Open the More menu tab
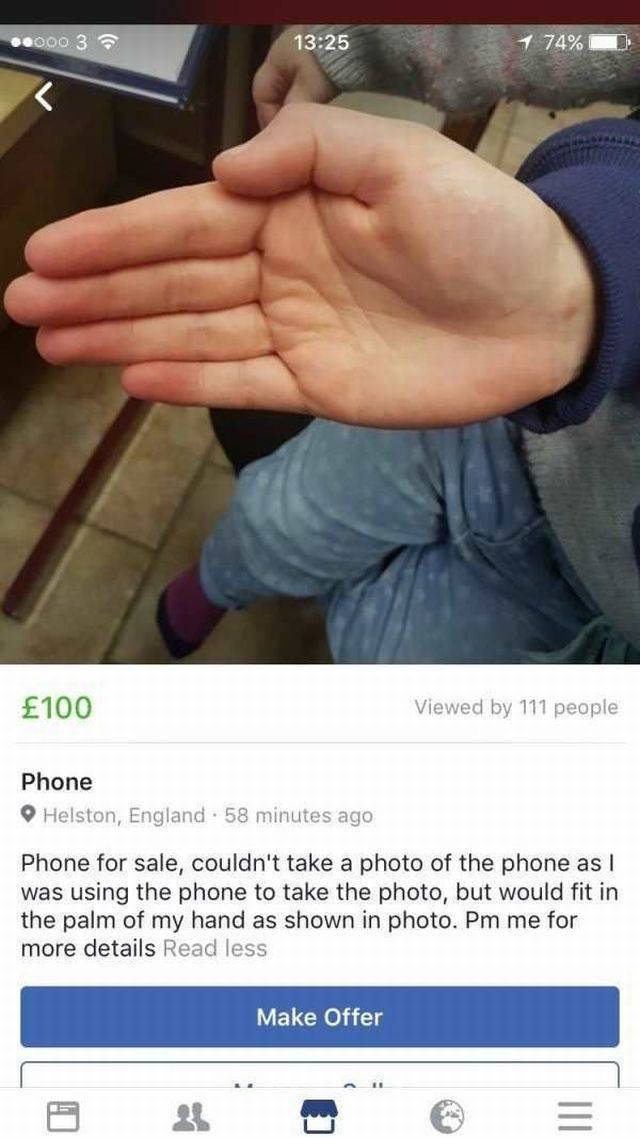Image resolution: width=640 pixels, height=1138 pixels. pyautogui.click(x=575, y=1115)
